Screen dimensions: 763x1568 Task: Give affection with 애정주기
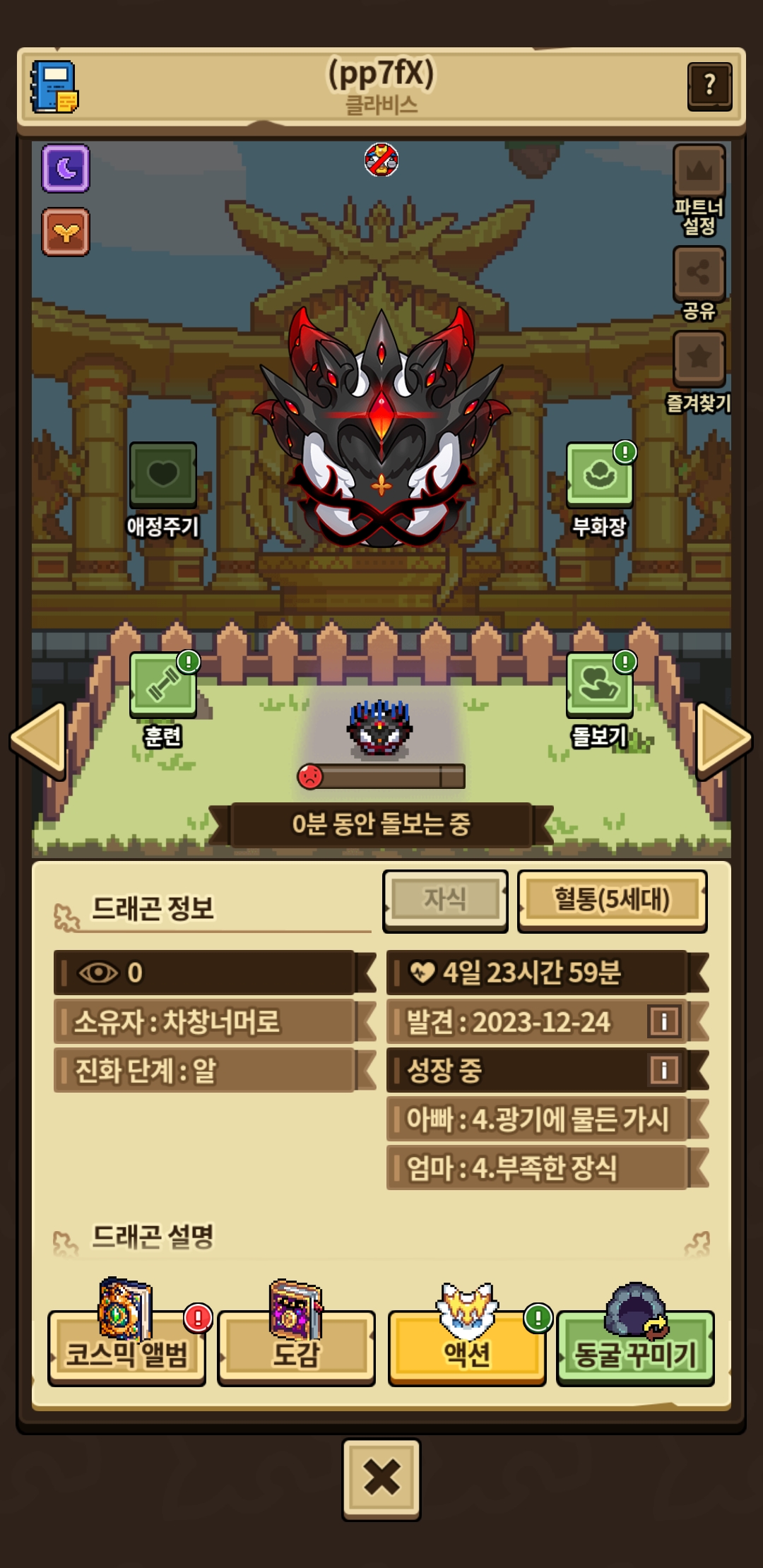(x=162, y=475)
